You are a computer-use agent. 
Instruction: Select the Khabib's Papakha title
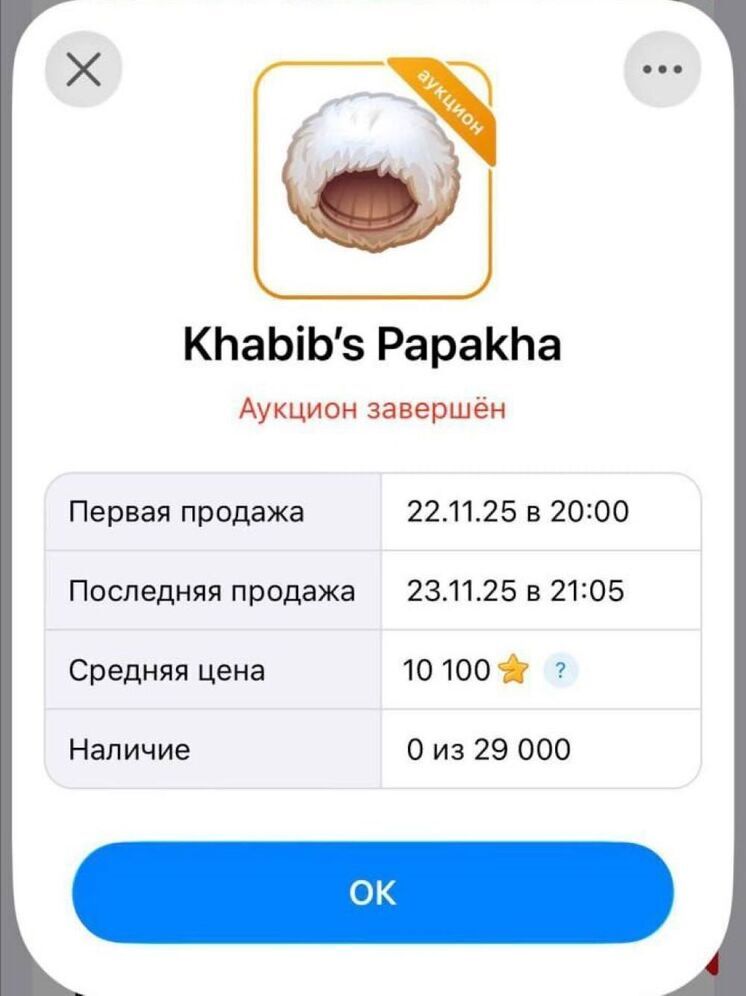(373, 342)
